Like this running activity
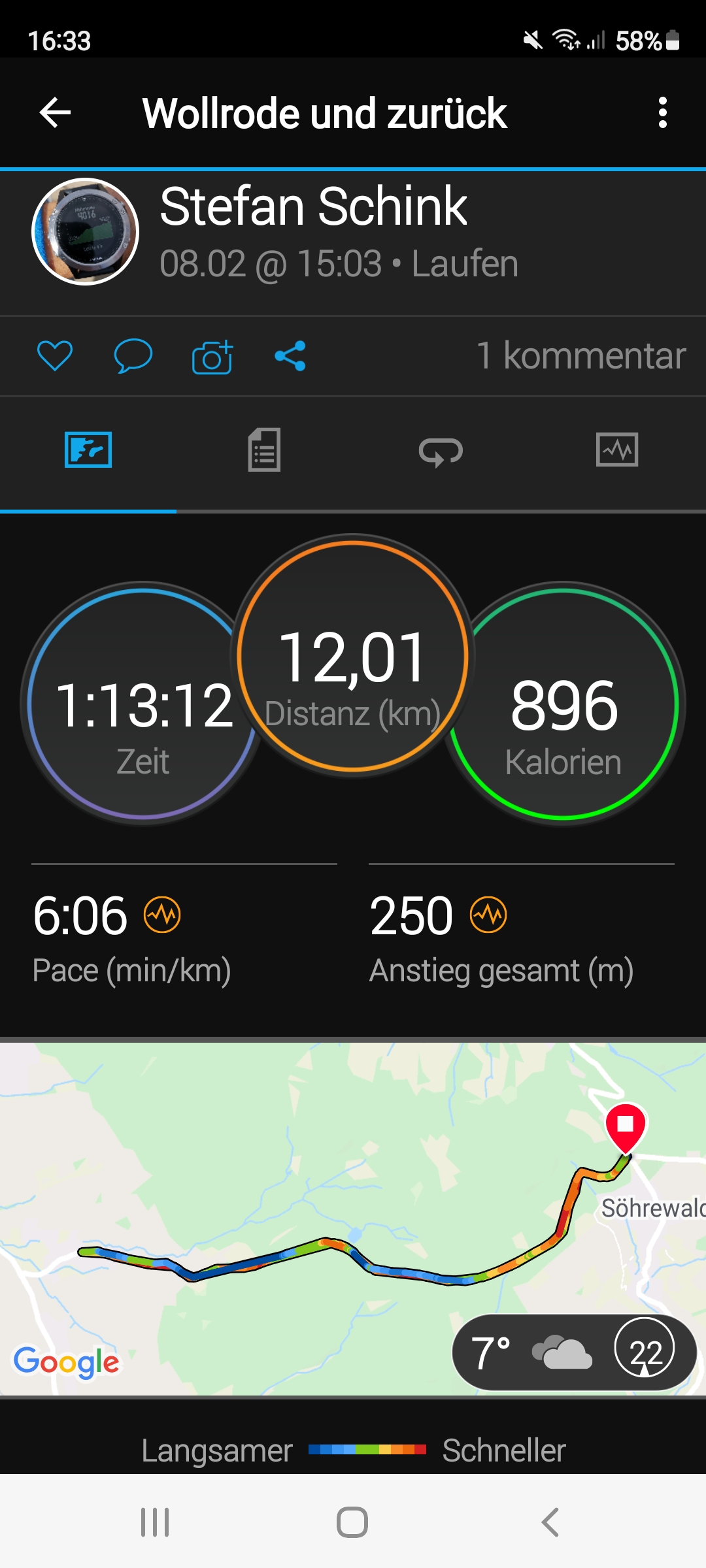Image resolution: width=706 pixels, height=1568 pixels. tap(55, 356)
